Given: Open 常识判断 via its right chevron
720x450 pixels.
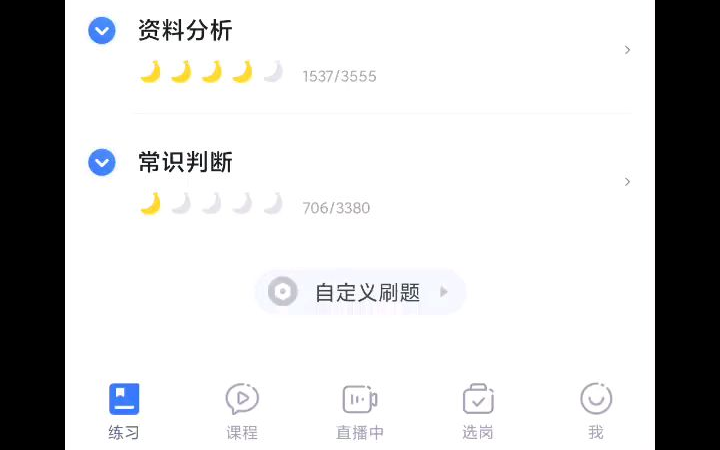Looking at the screenshot, I should coord(627,182).
